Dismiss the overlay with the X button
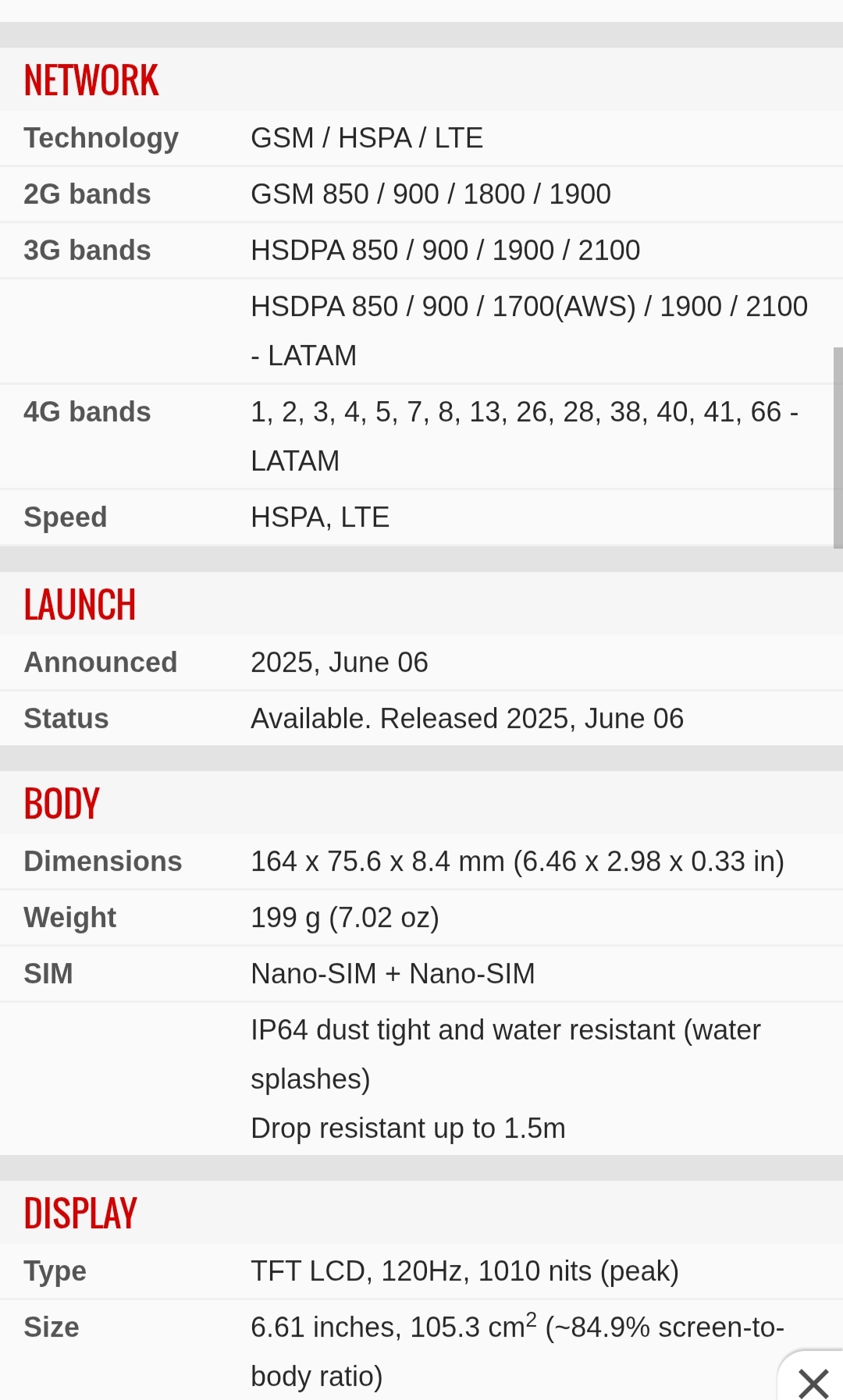 coord(813,1382)
